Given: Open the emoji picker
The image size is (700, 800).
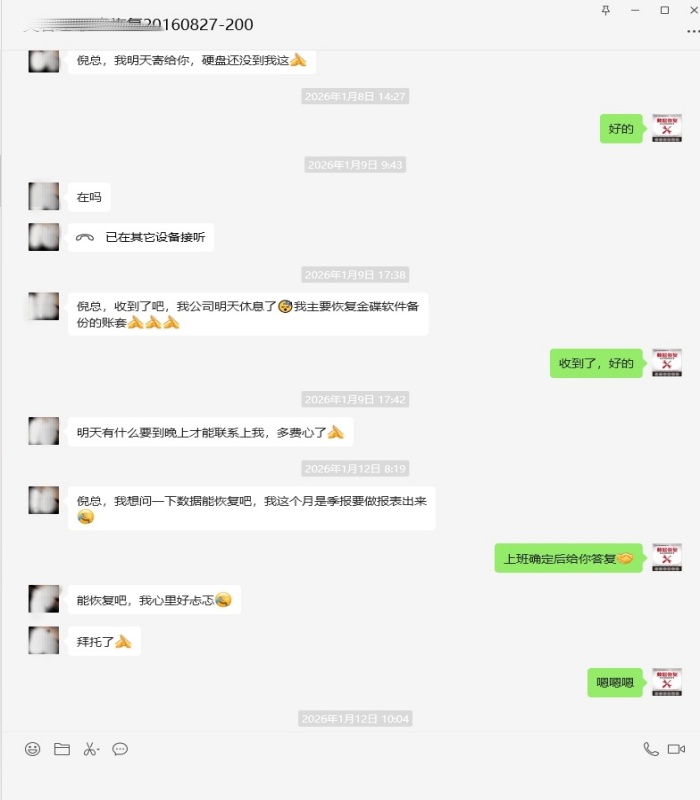Looking at the screenshot, I should pyautogui.click(x=33, y=749).
